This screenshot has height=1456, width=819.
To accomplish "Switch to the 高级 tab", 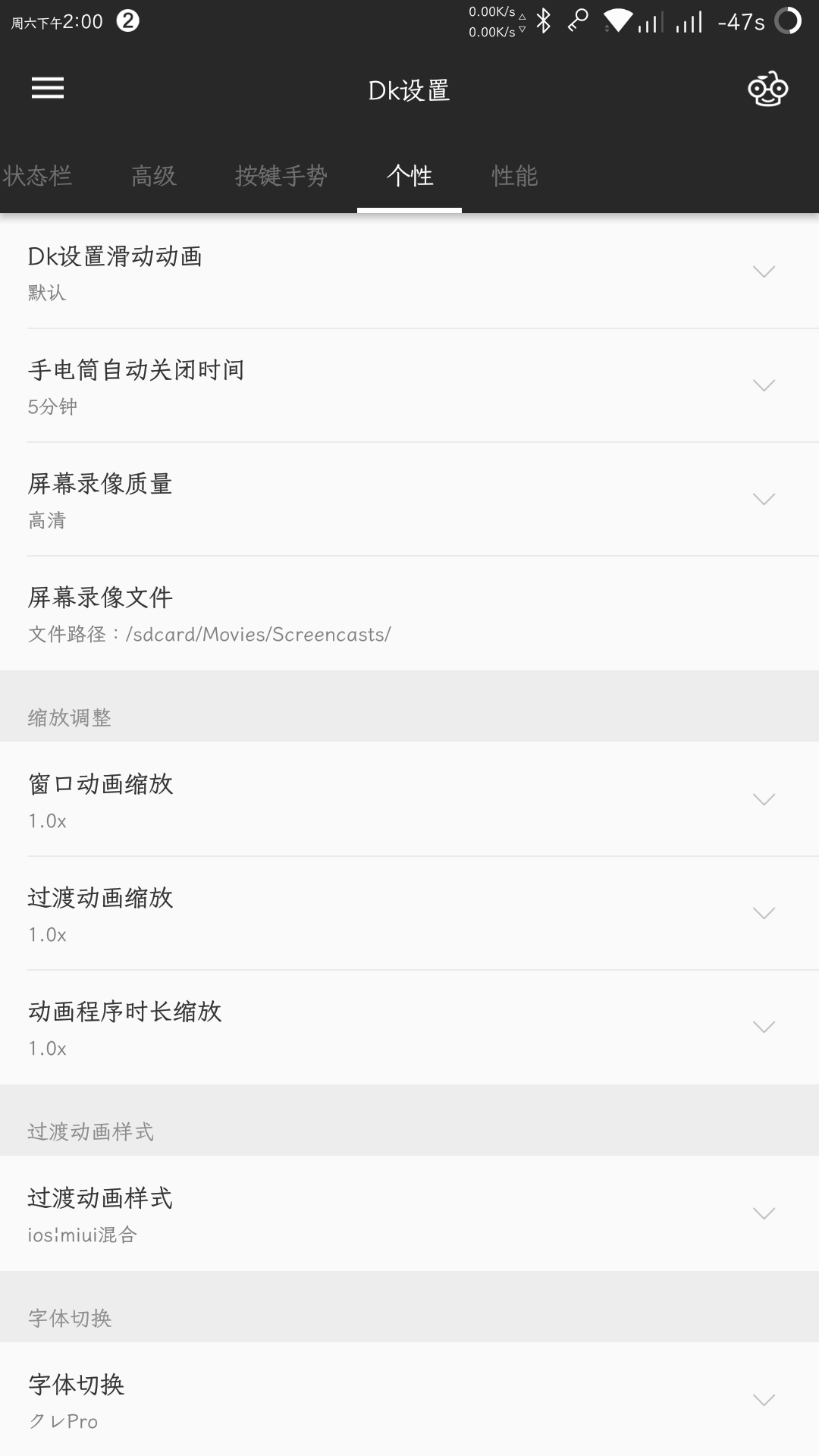I will [x=154, y=176].
